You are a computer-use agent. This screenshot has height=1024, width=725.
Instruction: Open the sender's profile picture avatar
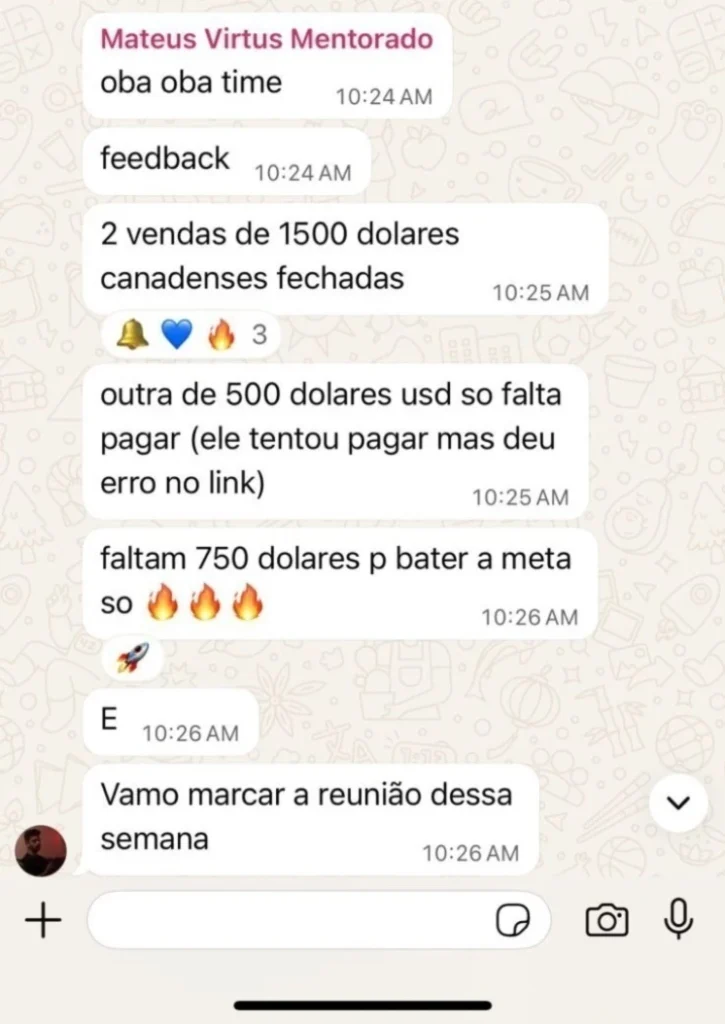(41, 851)
